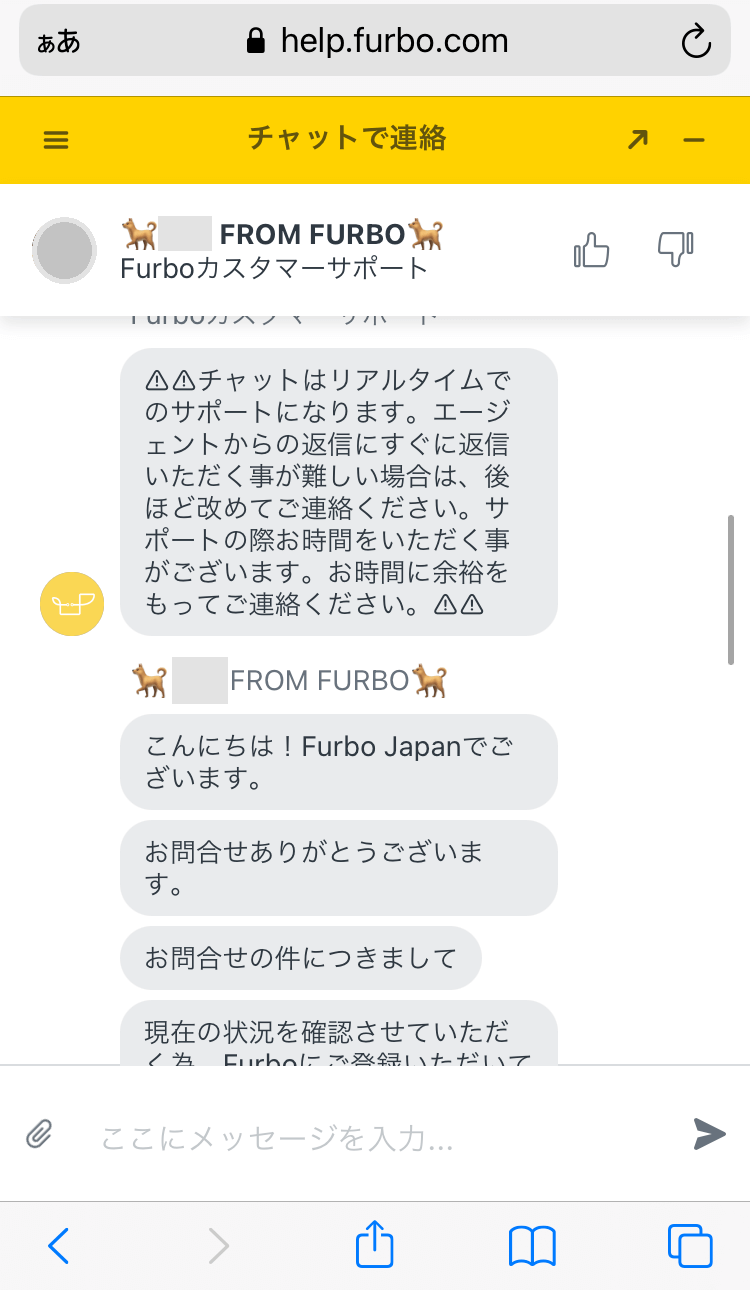Viewport: 750px width, 1290px height.
Task: Minimize the chat window
Action: 694,140
